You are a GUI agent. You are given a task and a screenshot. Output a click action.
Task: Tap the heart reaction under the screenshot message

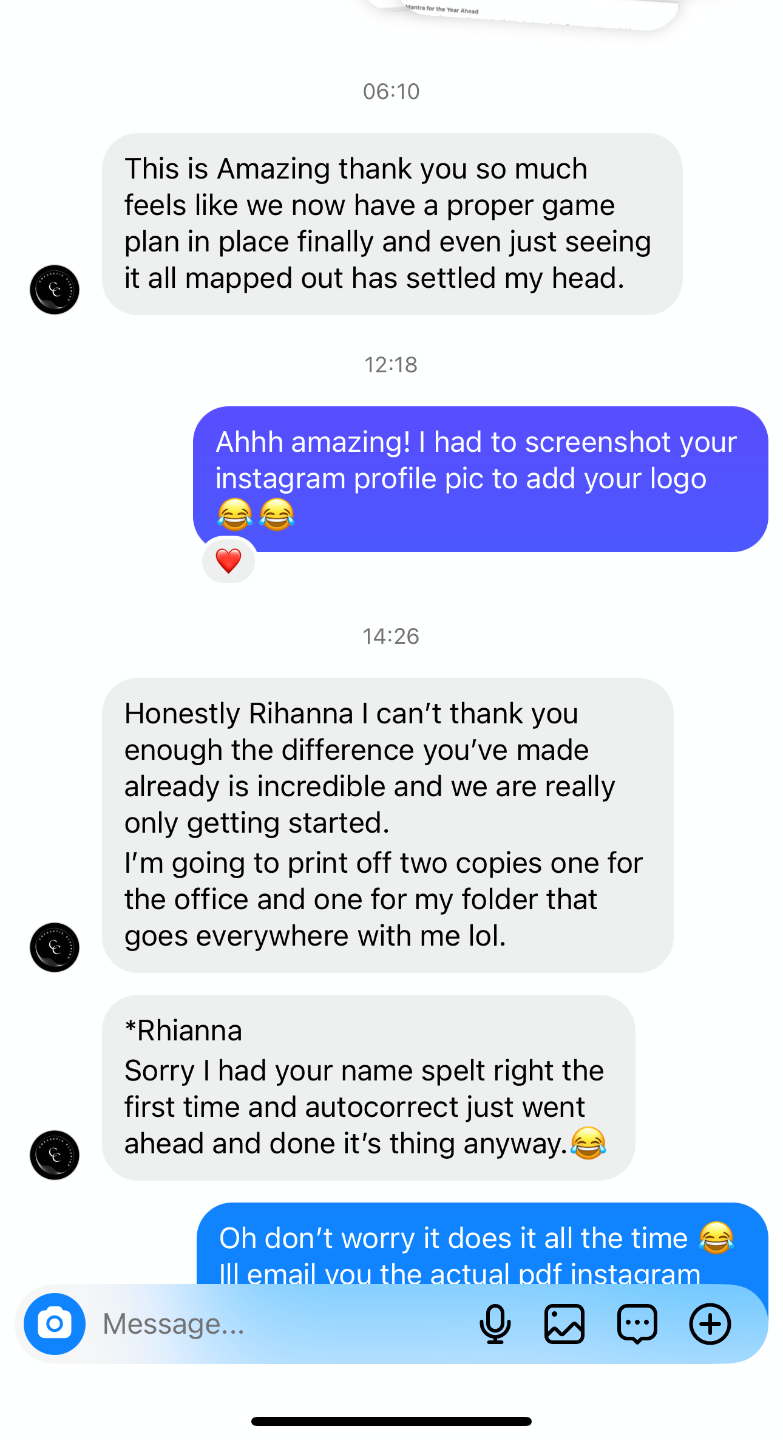pos(229,561)
